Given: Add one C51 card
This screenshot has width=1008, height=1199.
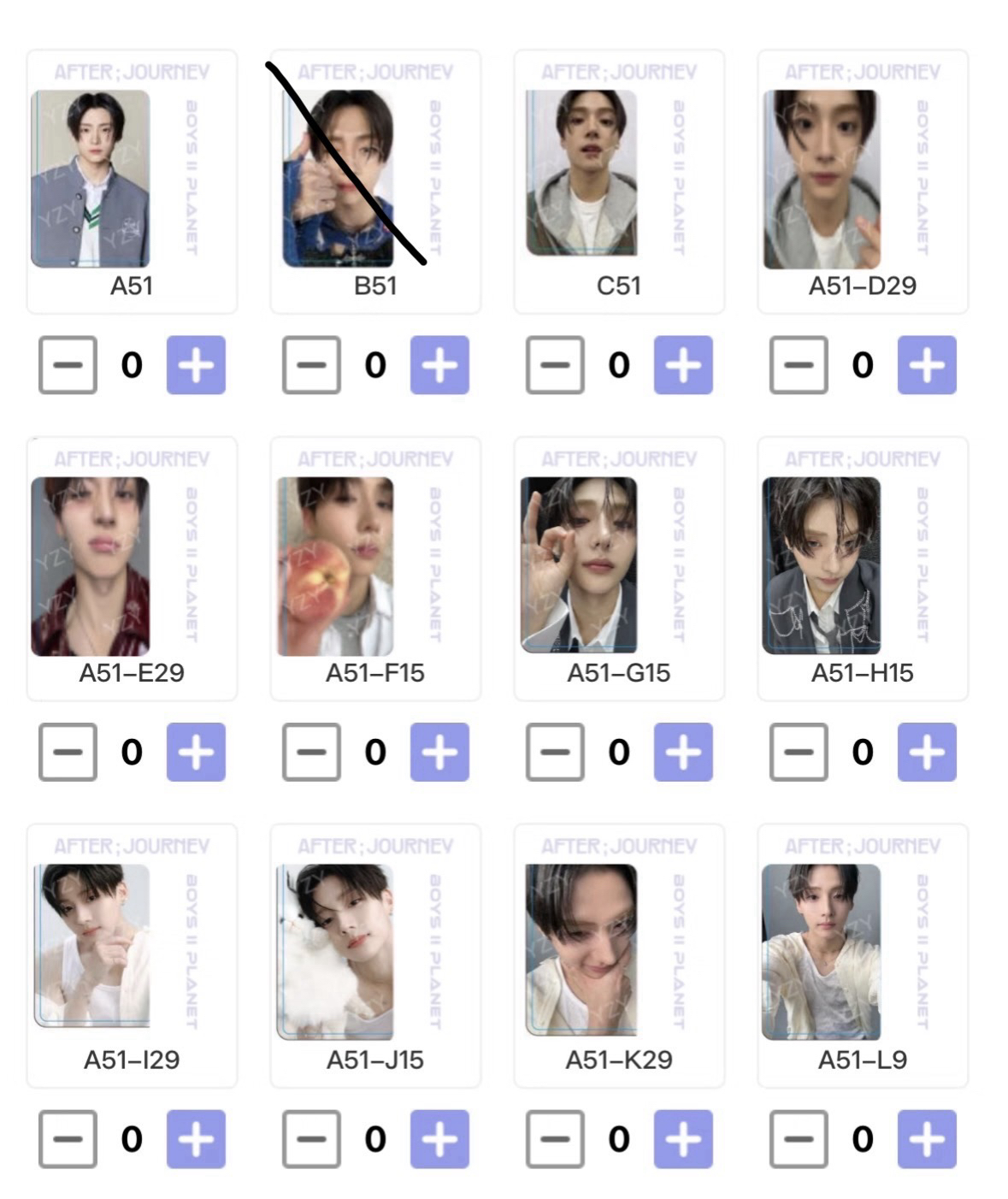Looking at the screenshot, I should (683, 365).
